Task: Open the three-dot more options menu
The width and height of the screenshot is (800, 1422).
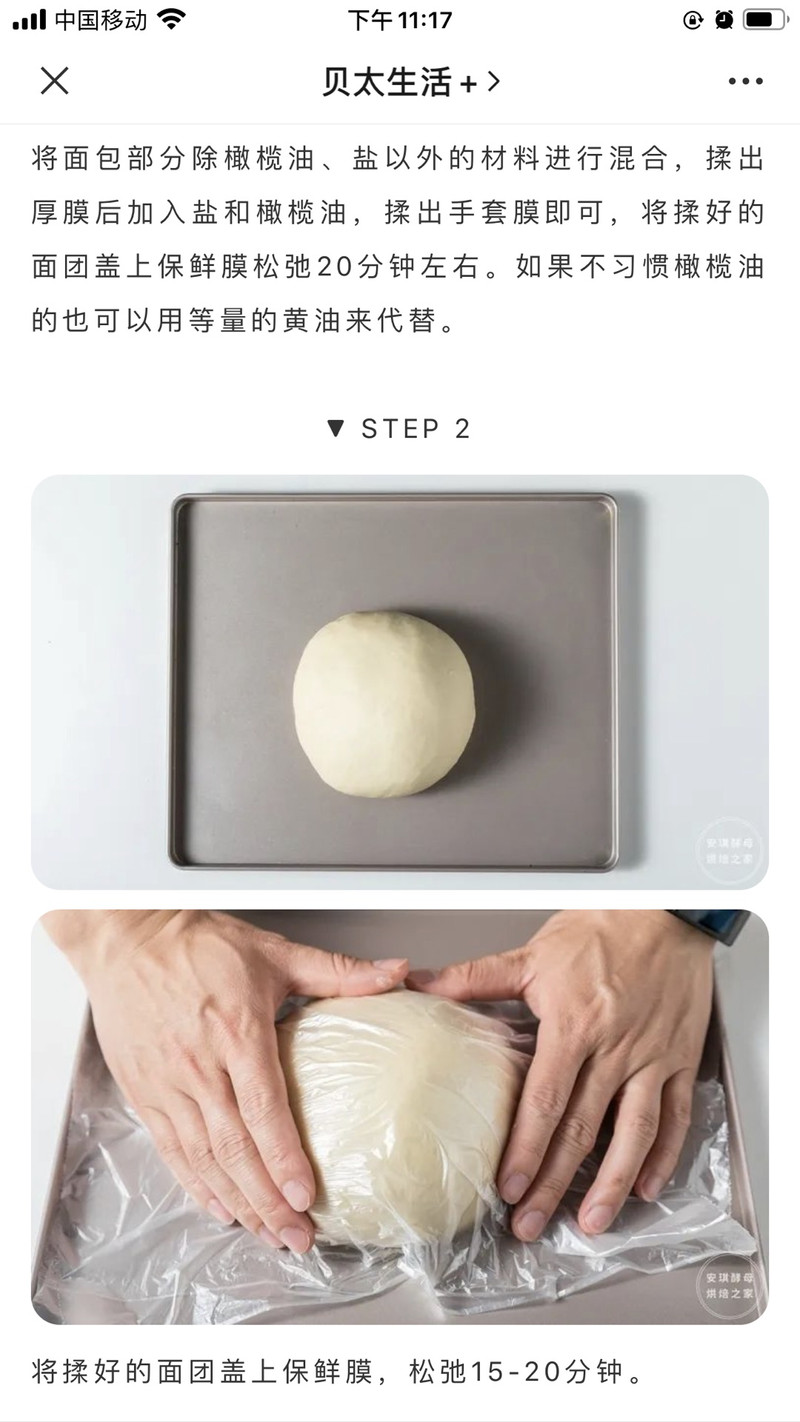Action: point(745,82)
